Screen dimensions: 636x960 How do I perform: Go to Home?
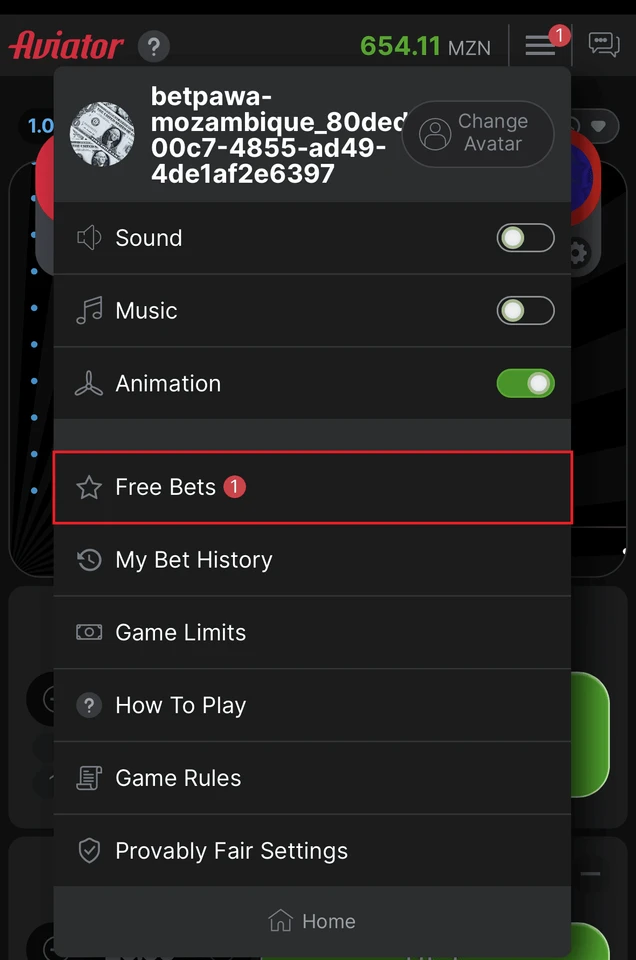point(312,922)
